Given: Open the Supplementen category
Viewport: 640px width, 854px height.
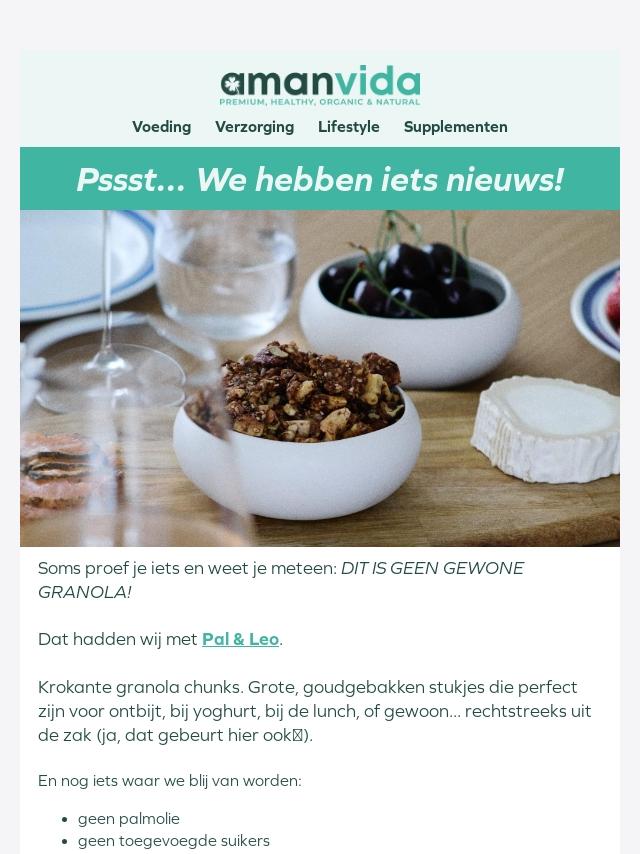Looking at the screenshot, I should click(455, 127).
